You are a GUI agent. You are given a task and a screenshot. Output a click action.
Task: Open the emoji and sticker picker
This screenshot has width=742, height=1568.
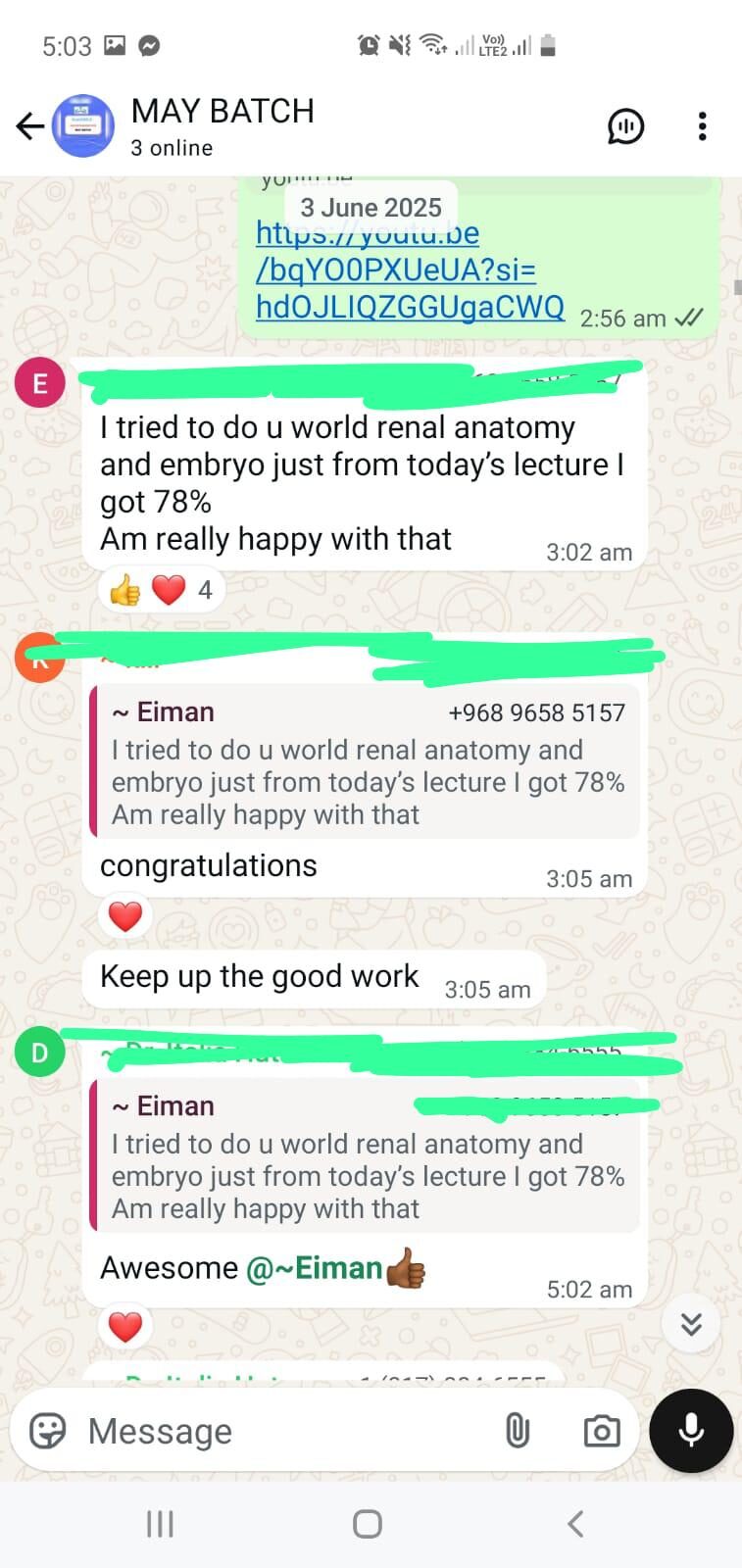48,1431
